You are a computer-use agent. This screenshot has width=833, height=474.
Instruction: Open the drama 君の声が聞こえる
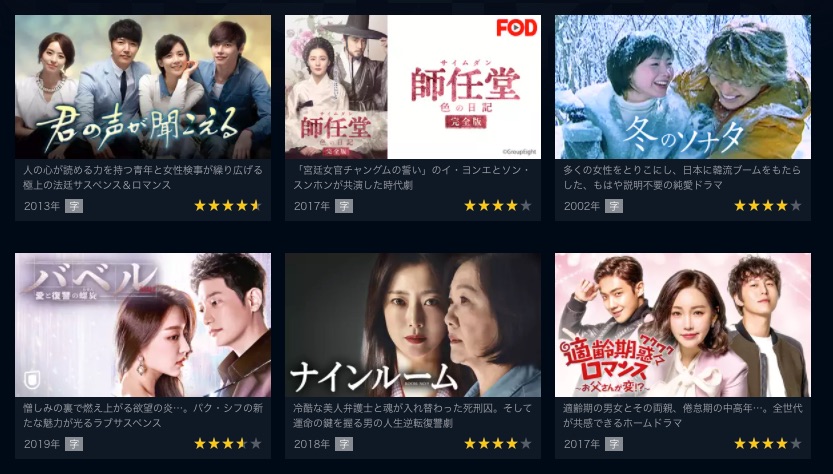click(143, 87)
